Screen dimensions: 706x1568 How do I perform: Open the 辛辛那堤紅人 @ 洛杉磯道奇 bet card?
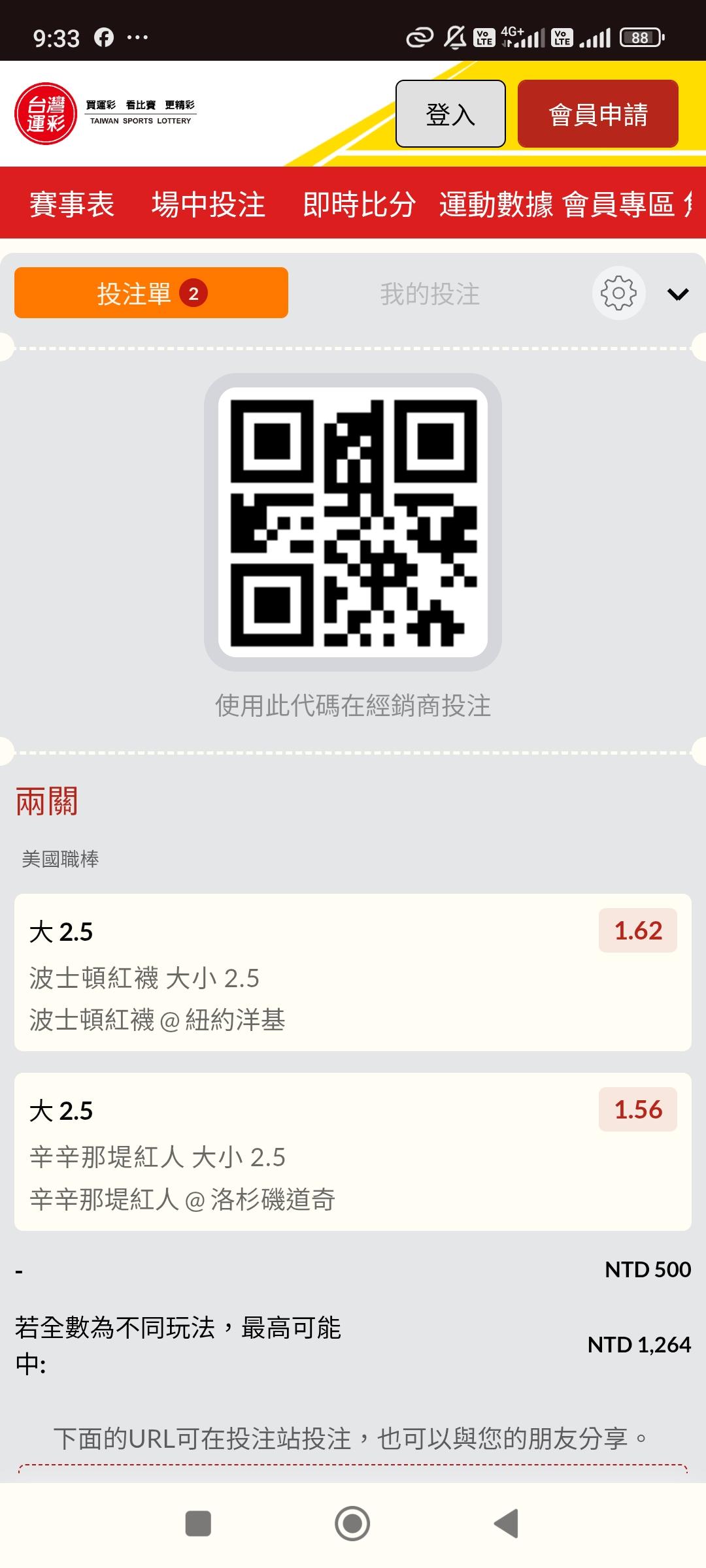point(352,1151)
